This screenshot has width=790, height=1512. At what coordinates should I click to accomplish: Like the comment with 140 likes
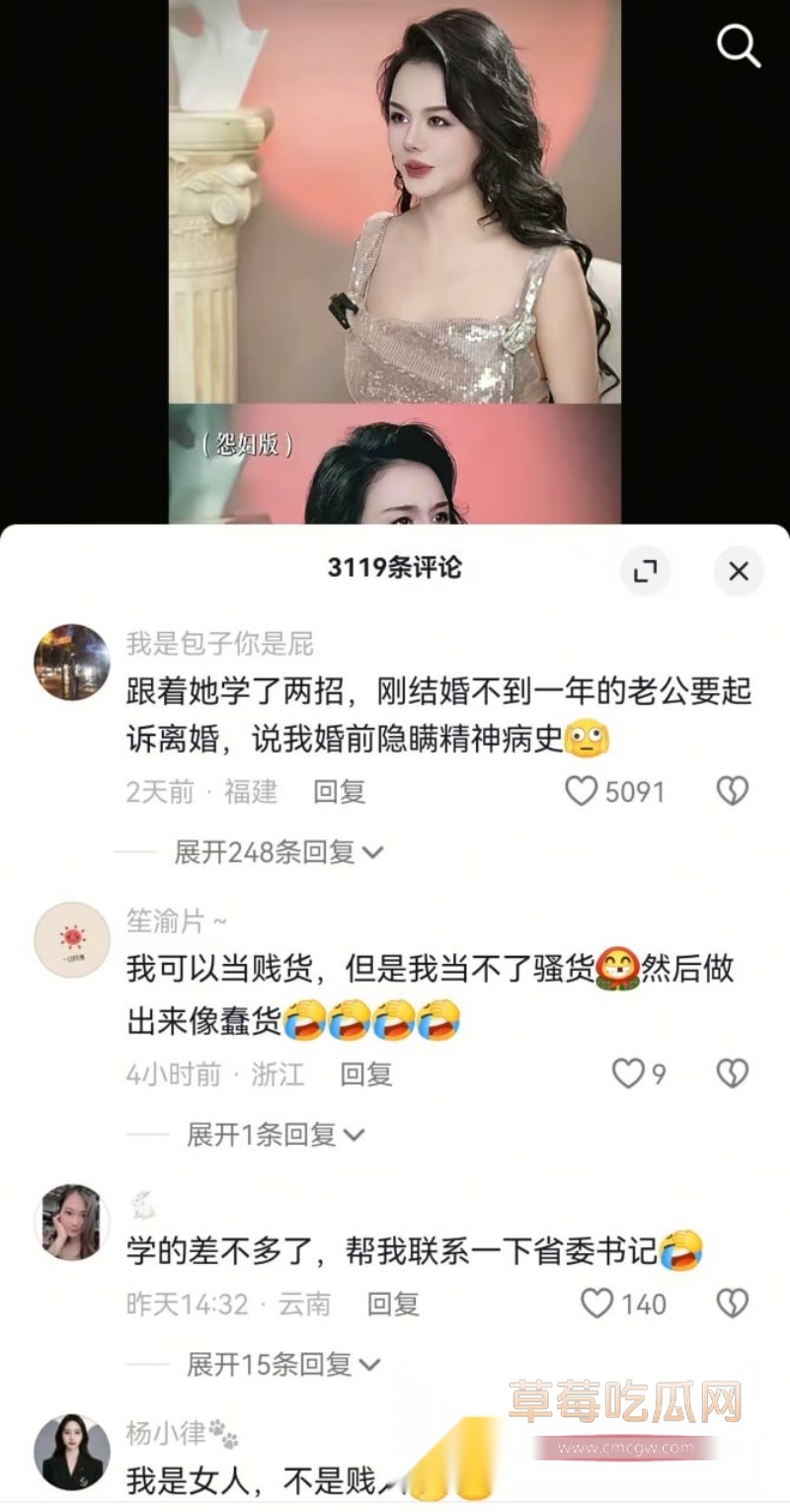coord(596,1304)
